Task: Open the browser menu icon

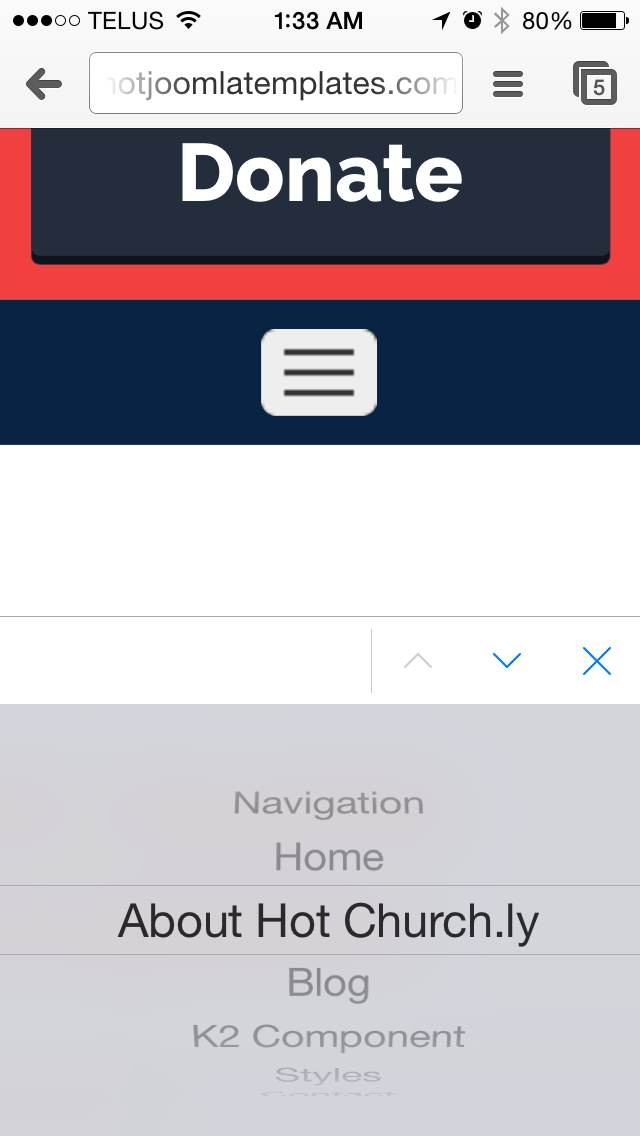Action: [508, 84]
